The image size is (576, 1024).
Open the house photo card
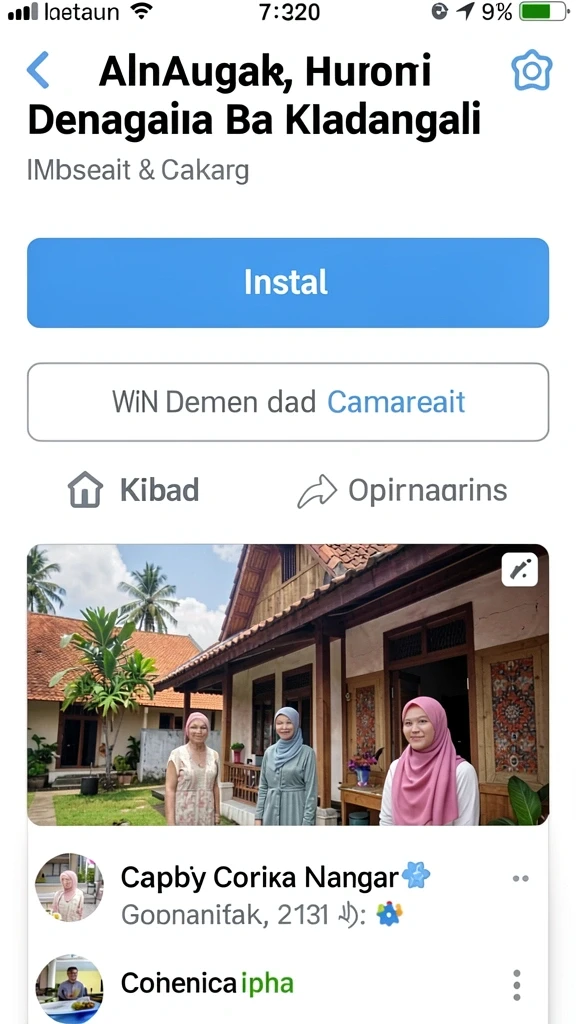287,684
